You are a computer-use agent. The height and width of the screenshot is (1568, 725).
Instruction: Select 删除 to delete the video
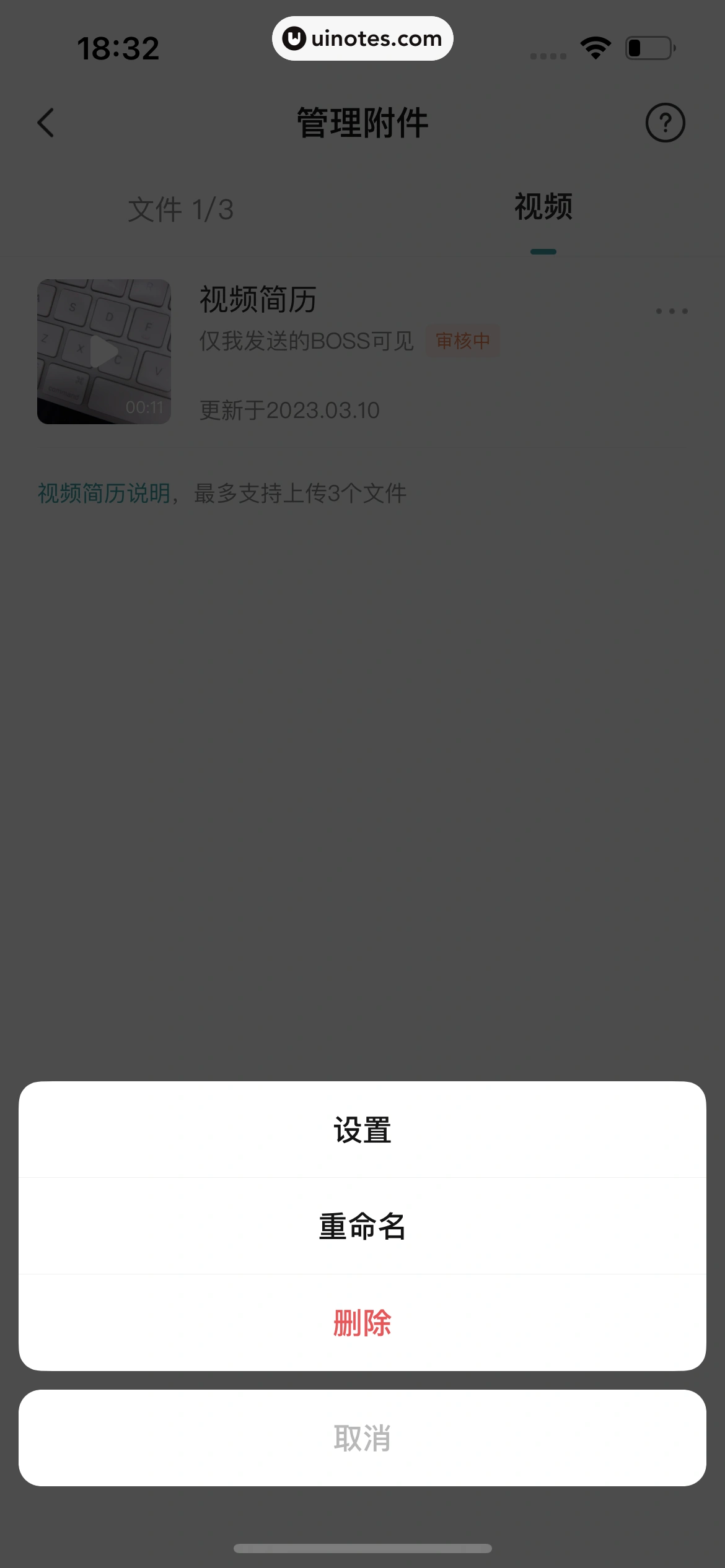click(362, 1325)
